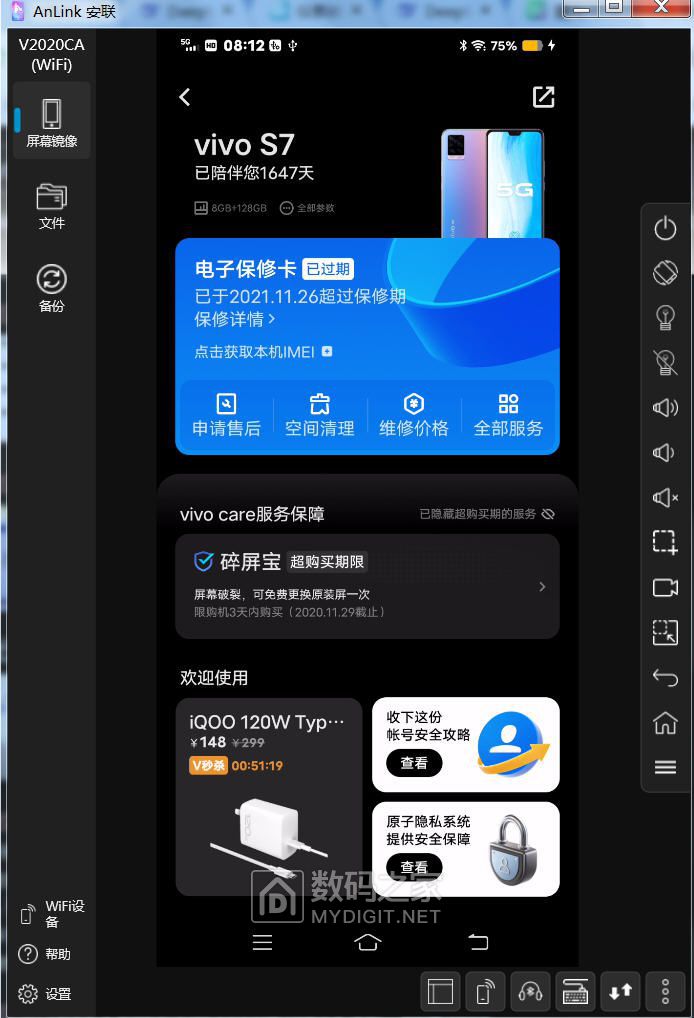Screen dimensions: 694x1018
Task: Tap 查看 on 帐号安全攻略 card
Action: pos(414,763)
